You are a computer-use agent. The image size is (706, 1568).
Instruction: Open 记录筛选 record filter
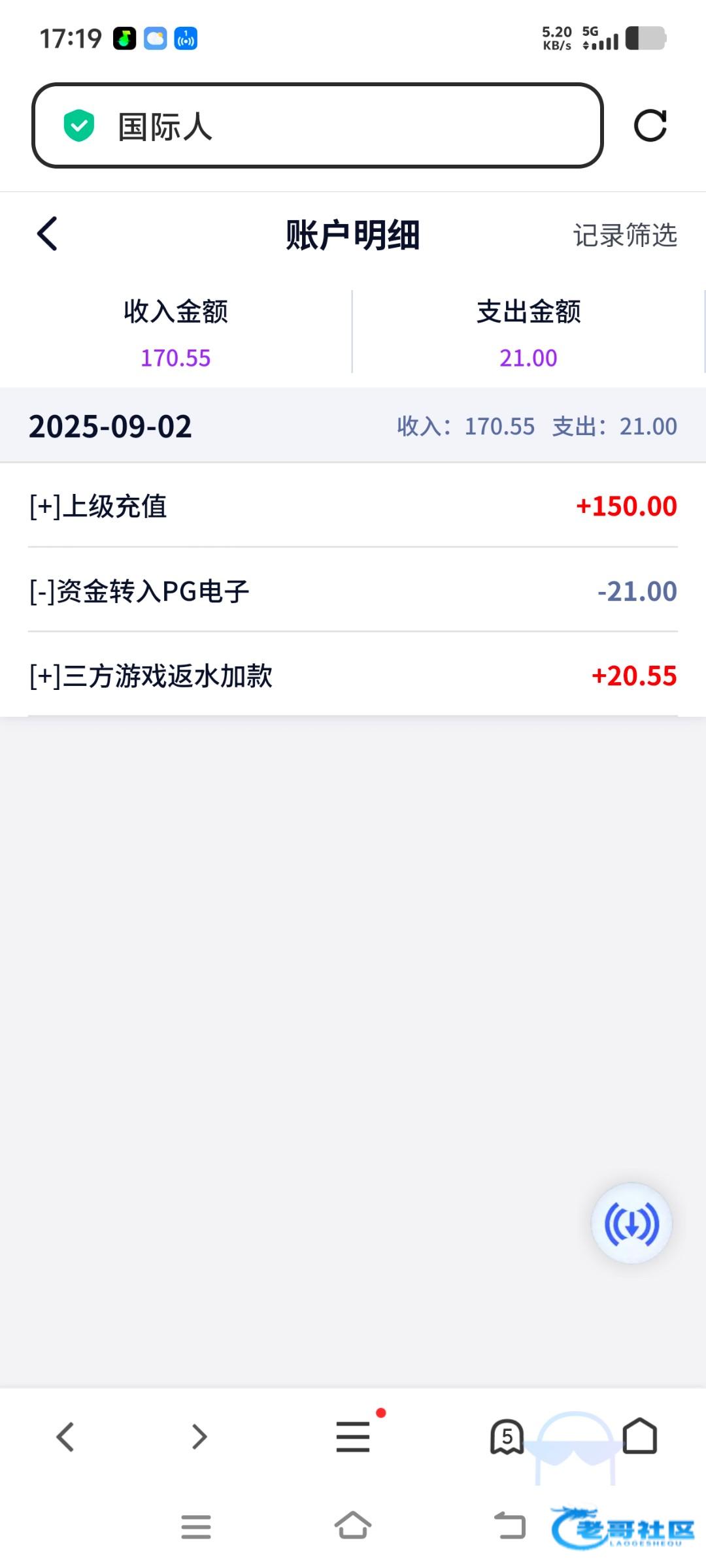pyautogui.click(x=625, y=235)
